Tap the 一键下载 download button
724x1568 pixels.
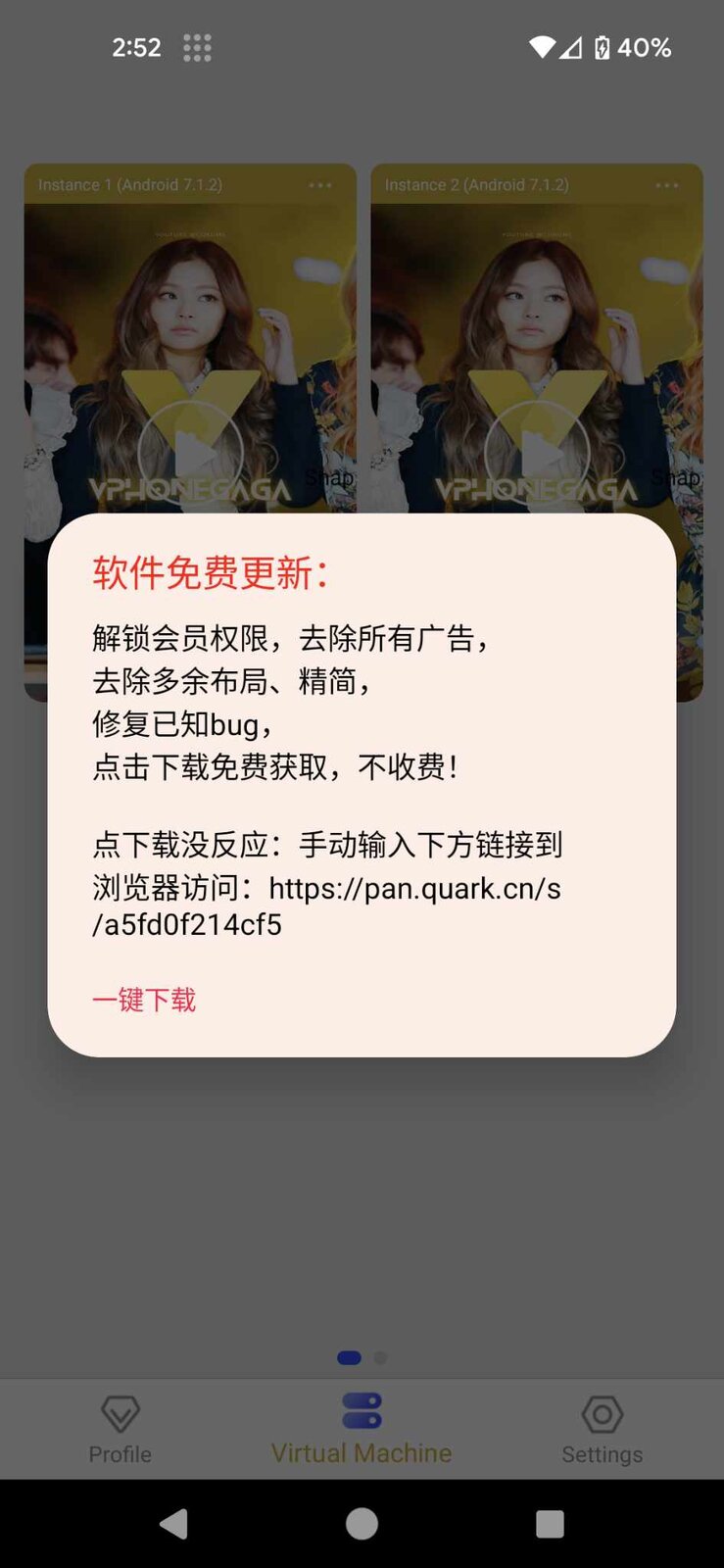(144, 1000)
